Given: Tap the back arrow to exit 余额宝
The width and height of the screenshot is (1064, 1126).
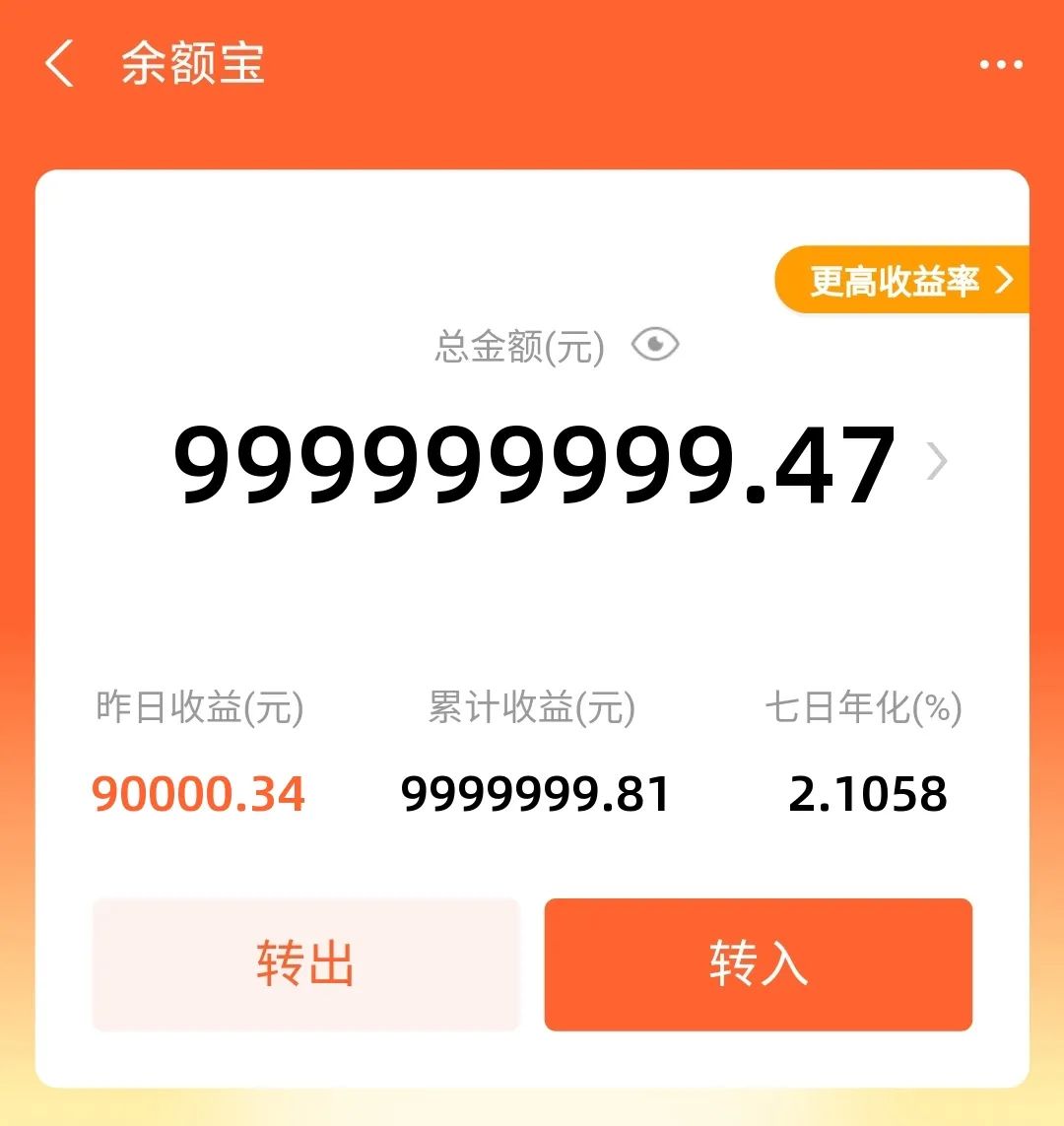Looking at the screenshot, I should pos(61,63).
